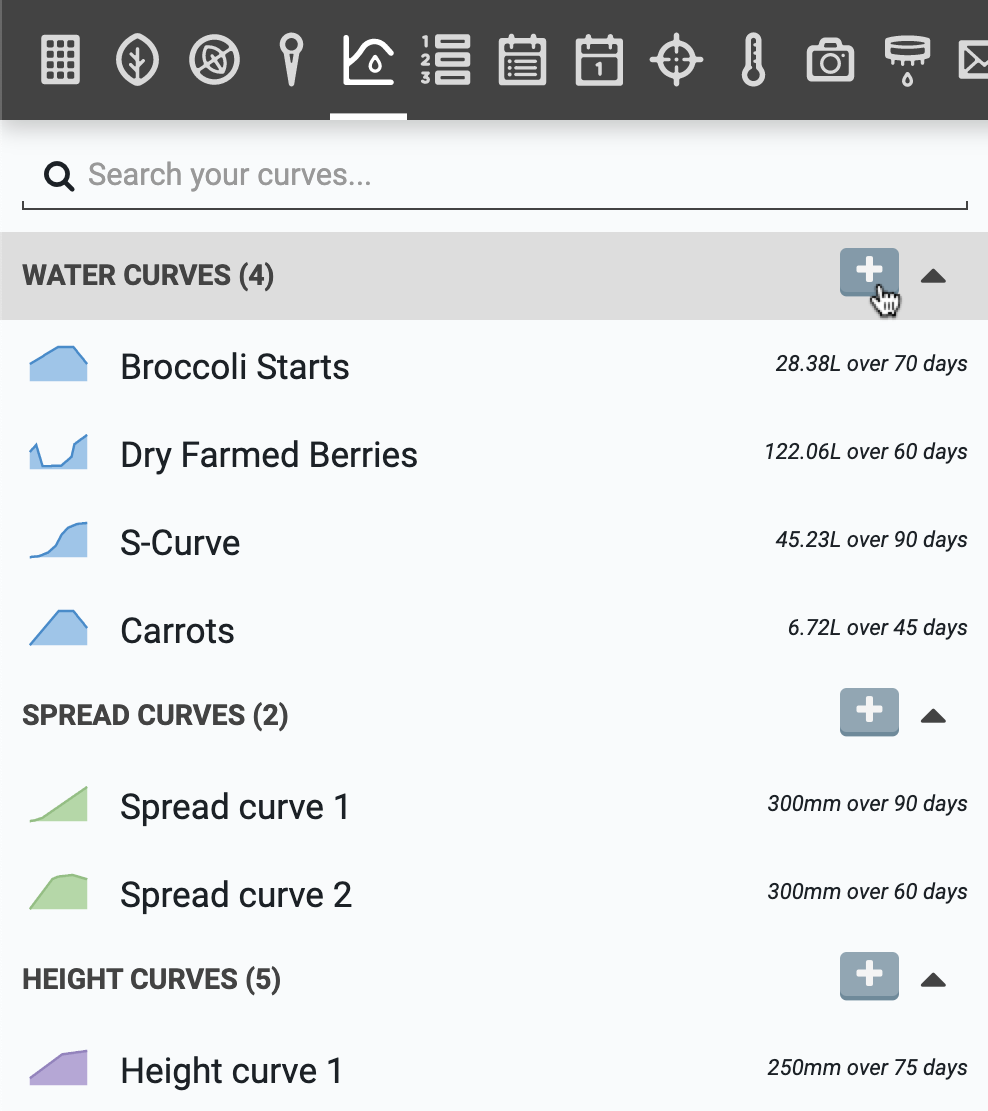The height and width of the screenshot is (1111, 988).
Task: Select the crossed-out leaf icon
Action: pyautogui.click(x=214, y=59)
